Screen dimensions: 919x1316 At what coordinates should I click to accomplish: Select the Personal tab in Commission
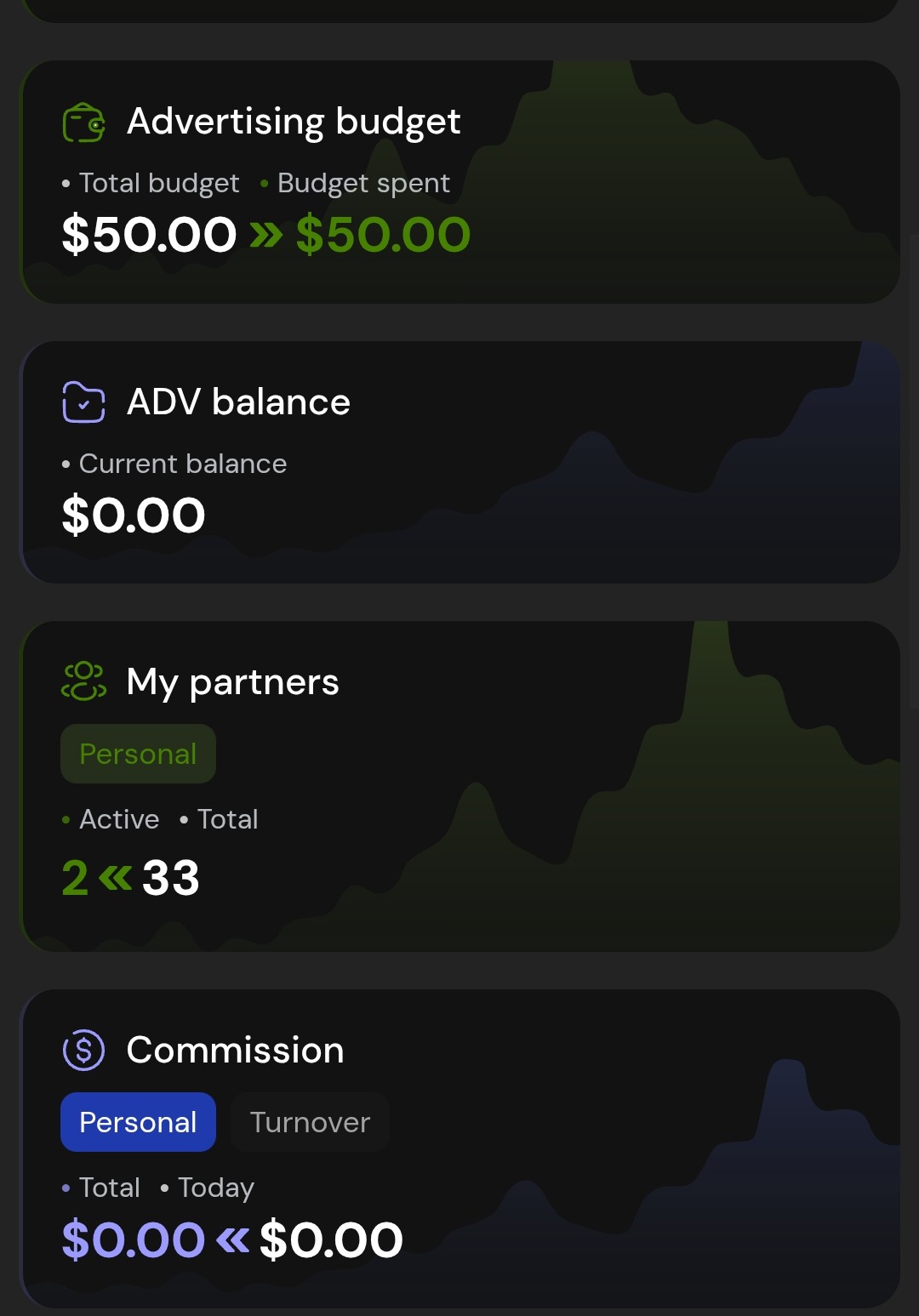click(138, 1122)
